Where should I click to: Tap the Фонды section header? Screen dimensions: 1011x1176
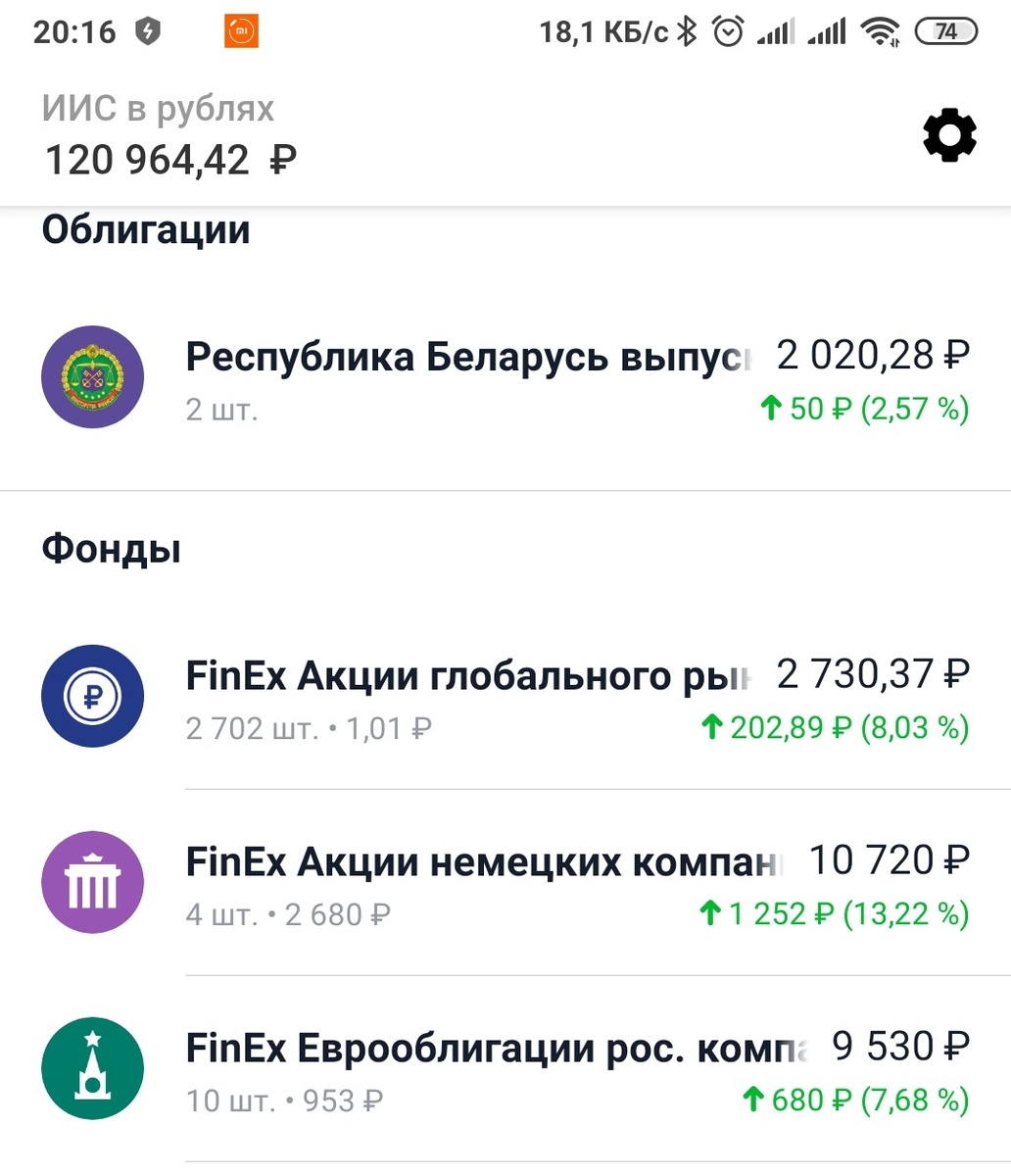pos(110,549)
